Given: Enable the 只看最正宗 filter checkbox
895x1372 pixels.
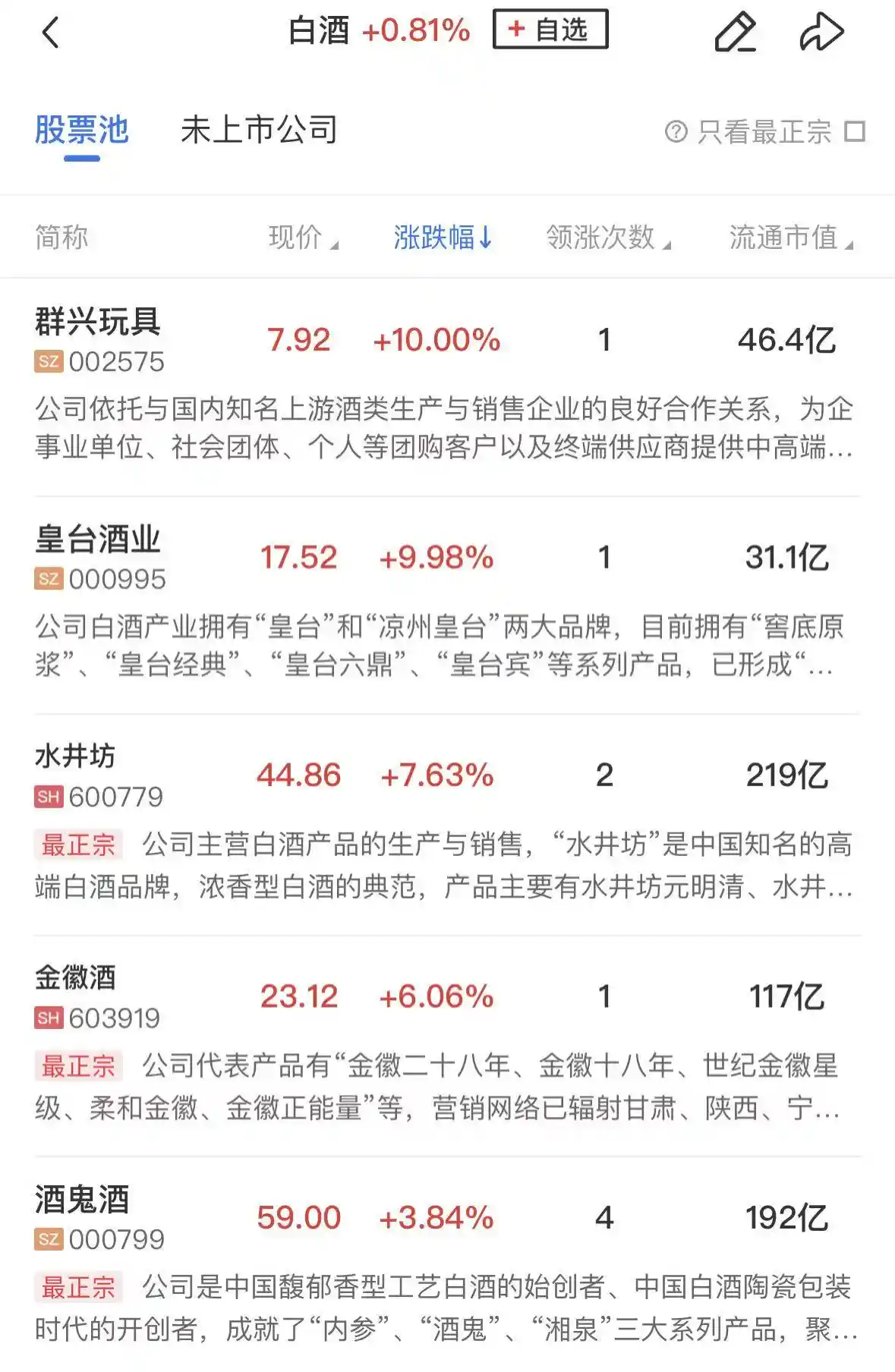Looking at the screenshot, I should [856, 131].
